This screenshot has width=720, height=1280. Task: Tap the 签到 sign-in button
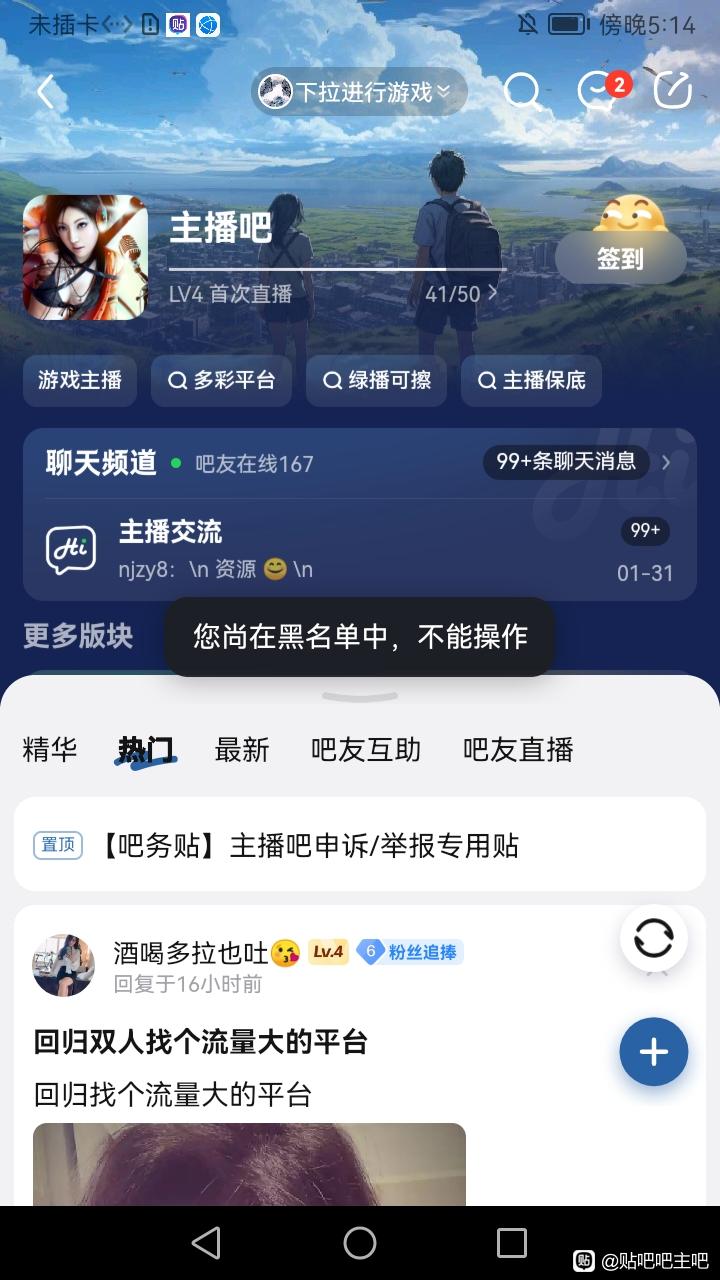[x=620, y=259]
